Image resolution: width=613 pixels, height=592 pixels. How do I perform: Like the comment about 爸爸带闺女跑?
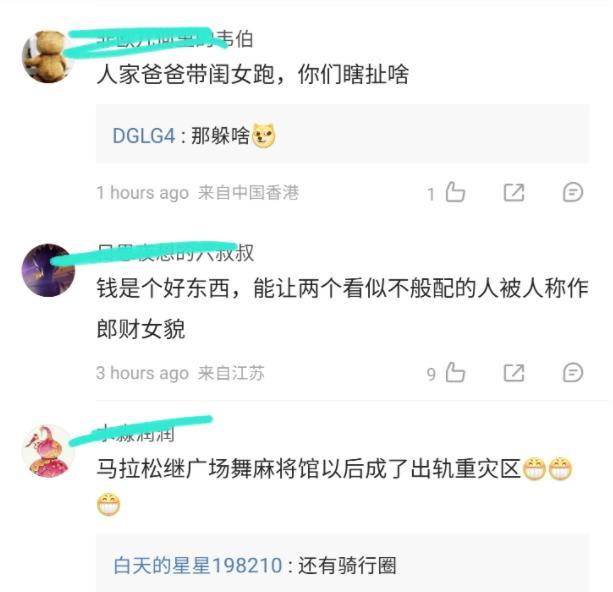(x=455, y=192)
